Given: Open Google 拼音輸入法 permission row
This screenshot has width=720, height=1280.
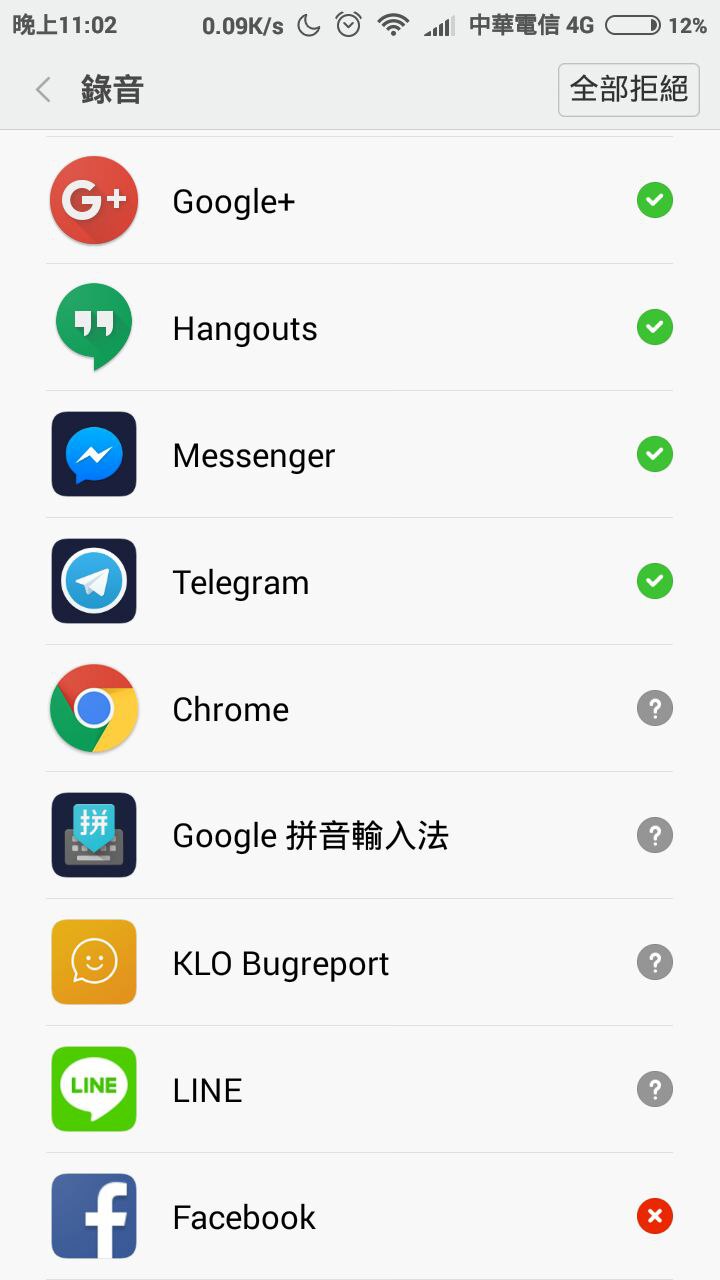Looking at the screenshot, I should [360, 836].
